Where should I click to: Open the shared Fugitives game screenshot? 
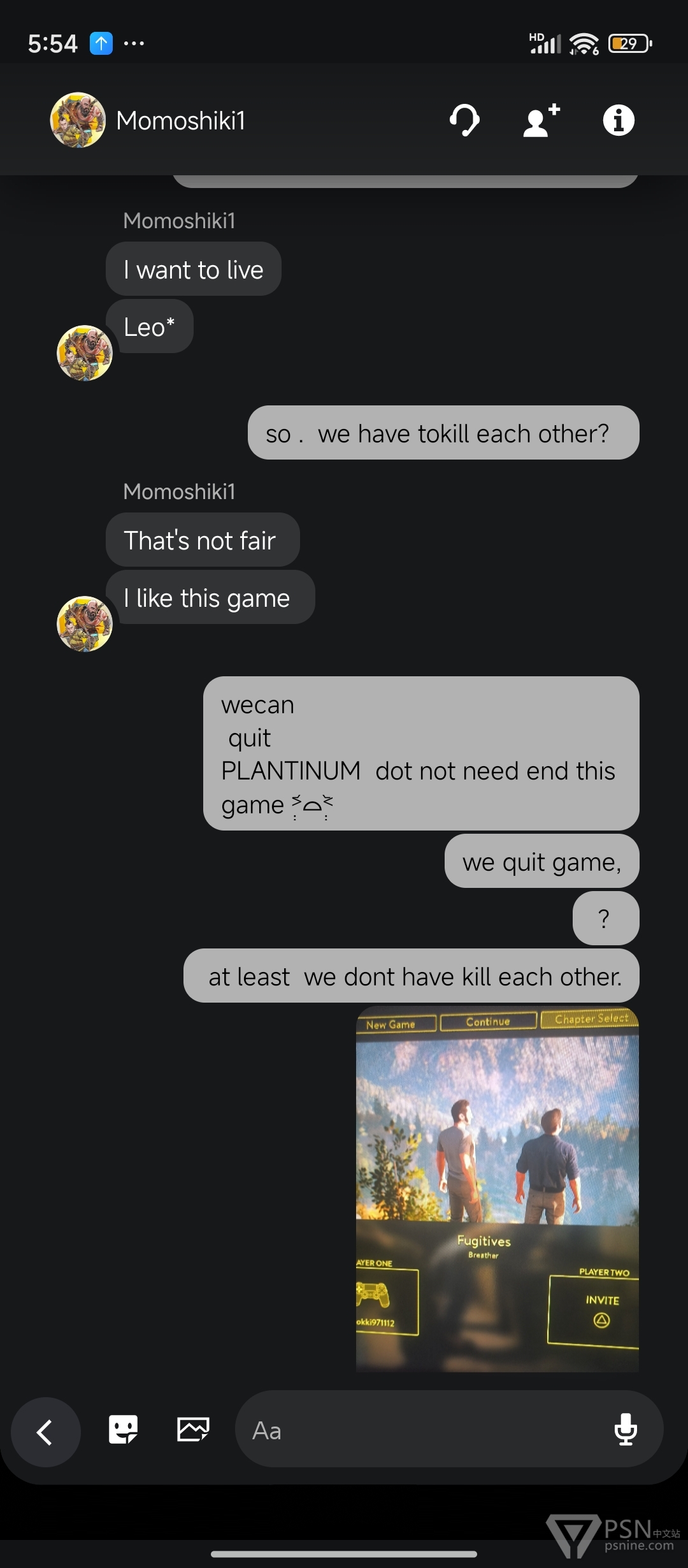pyautogui.click(x=497, y=1189)
